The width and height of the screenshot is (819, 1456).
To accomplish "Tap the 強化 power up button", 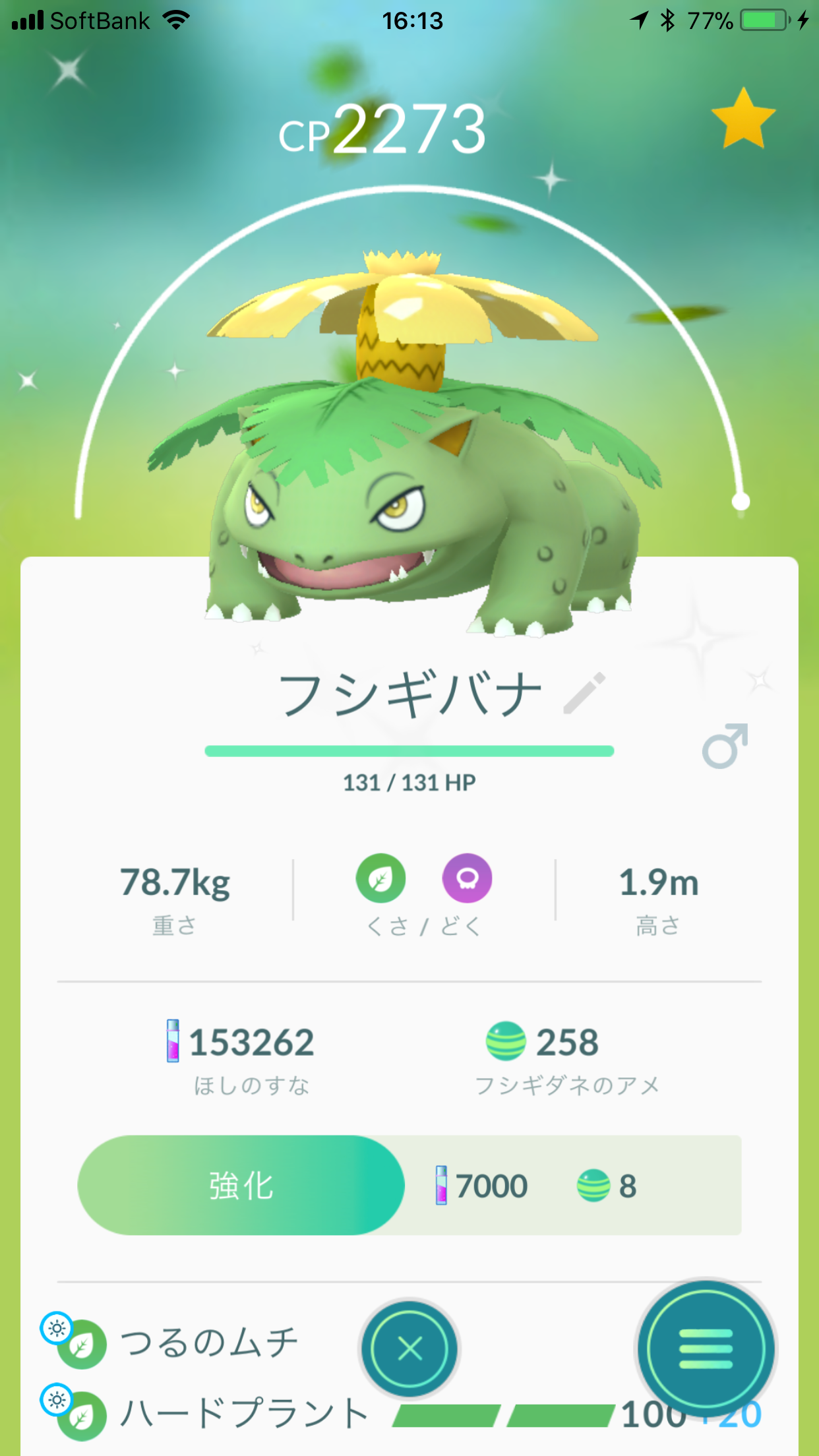I will [241, 1185].
